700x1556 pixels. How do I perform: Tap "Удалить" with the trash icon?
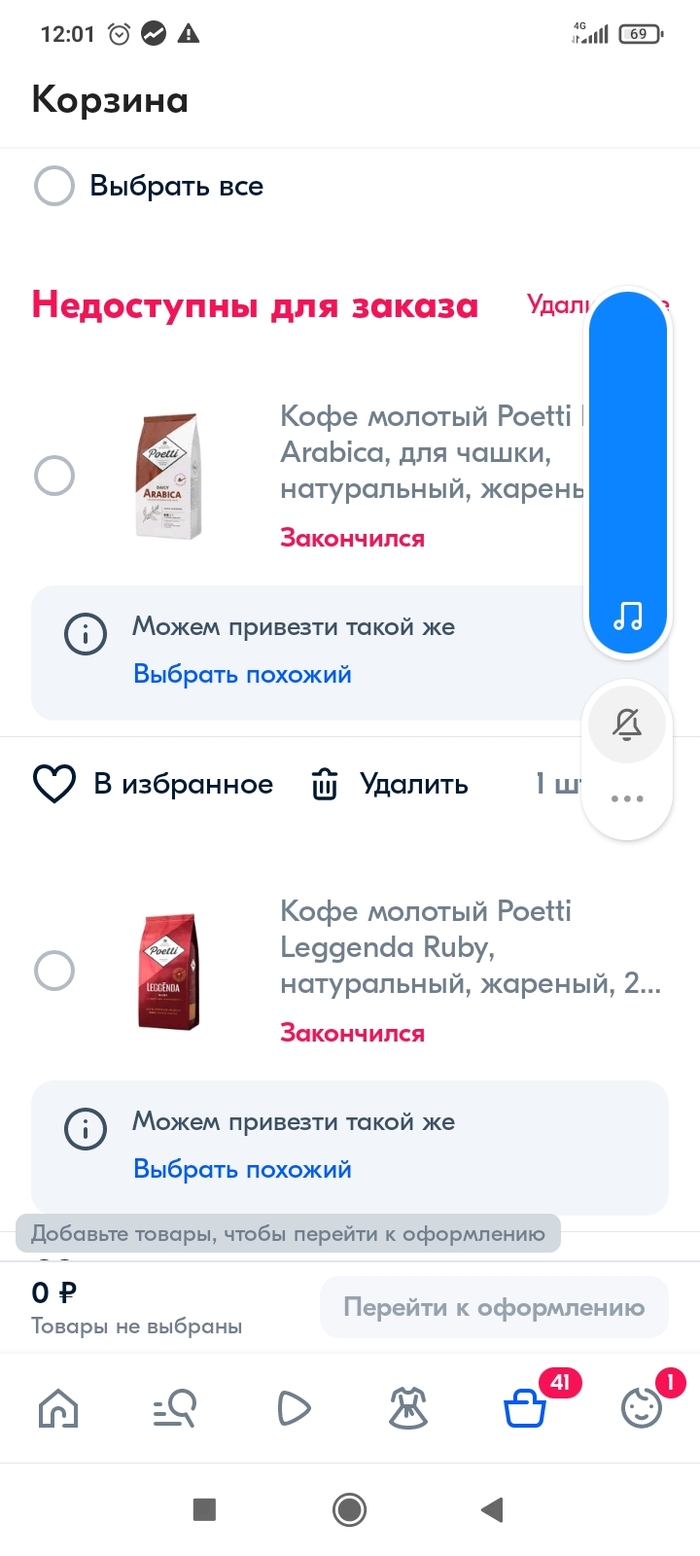[x=389, y=784]
